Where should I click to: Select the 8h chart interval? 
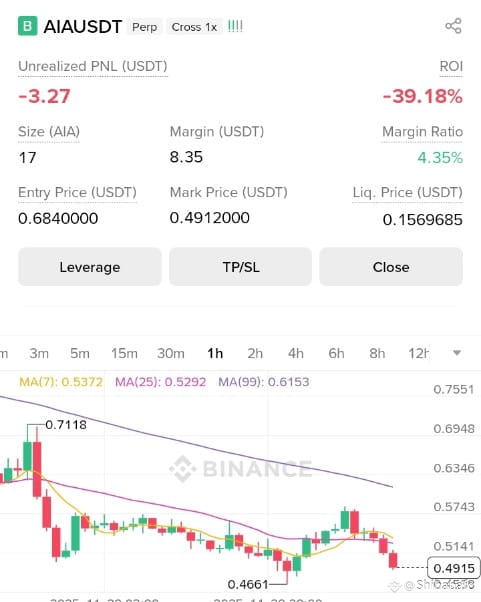pos(377,353)
